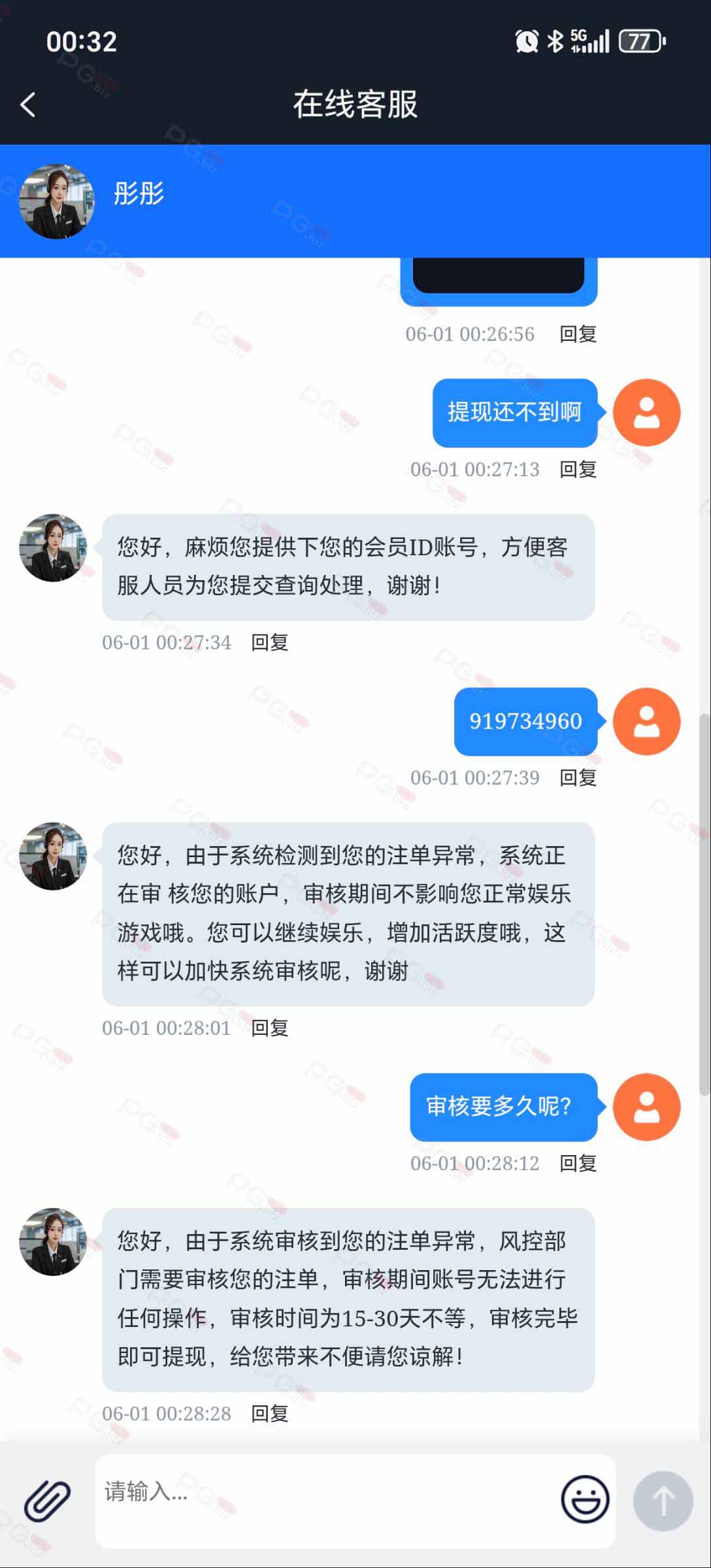This screenshot has width=711, height=1568.
Task: Reply to the 审核要多久呢? message
Action: click(578, 1163)
